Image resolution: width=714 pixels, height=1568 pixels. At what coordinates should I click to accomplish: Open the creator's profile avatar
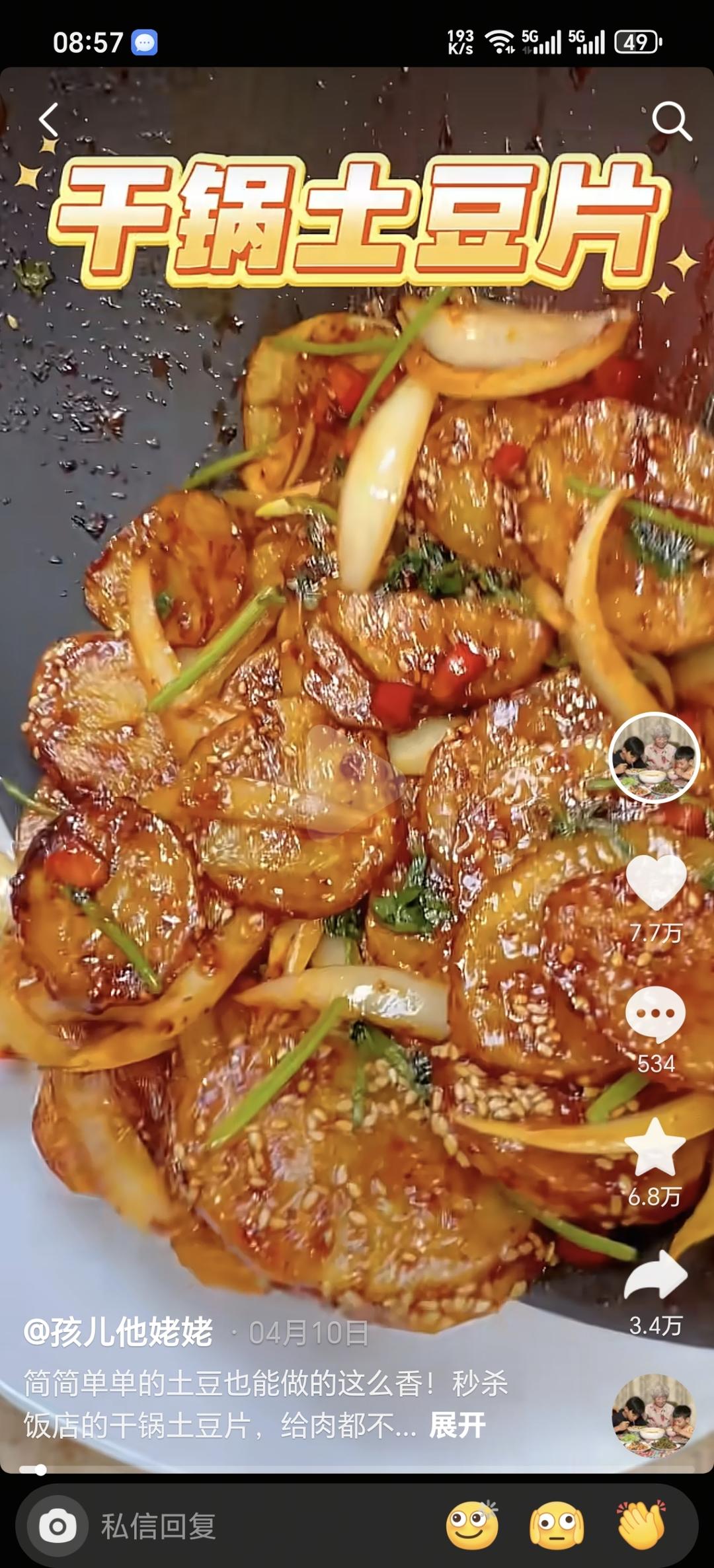pyautogui.click(x=654, y=757)
